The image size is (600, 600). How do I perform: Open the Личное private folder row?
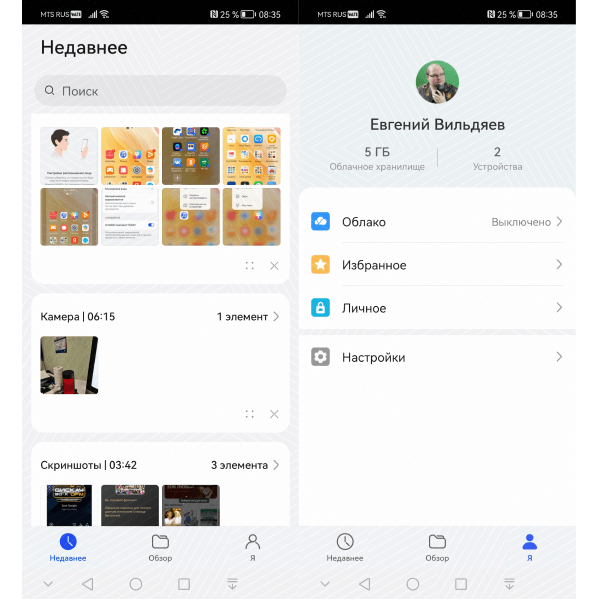pyautogui.click(x=437, y=308)
